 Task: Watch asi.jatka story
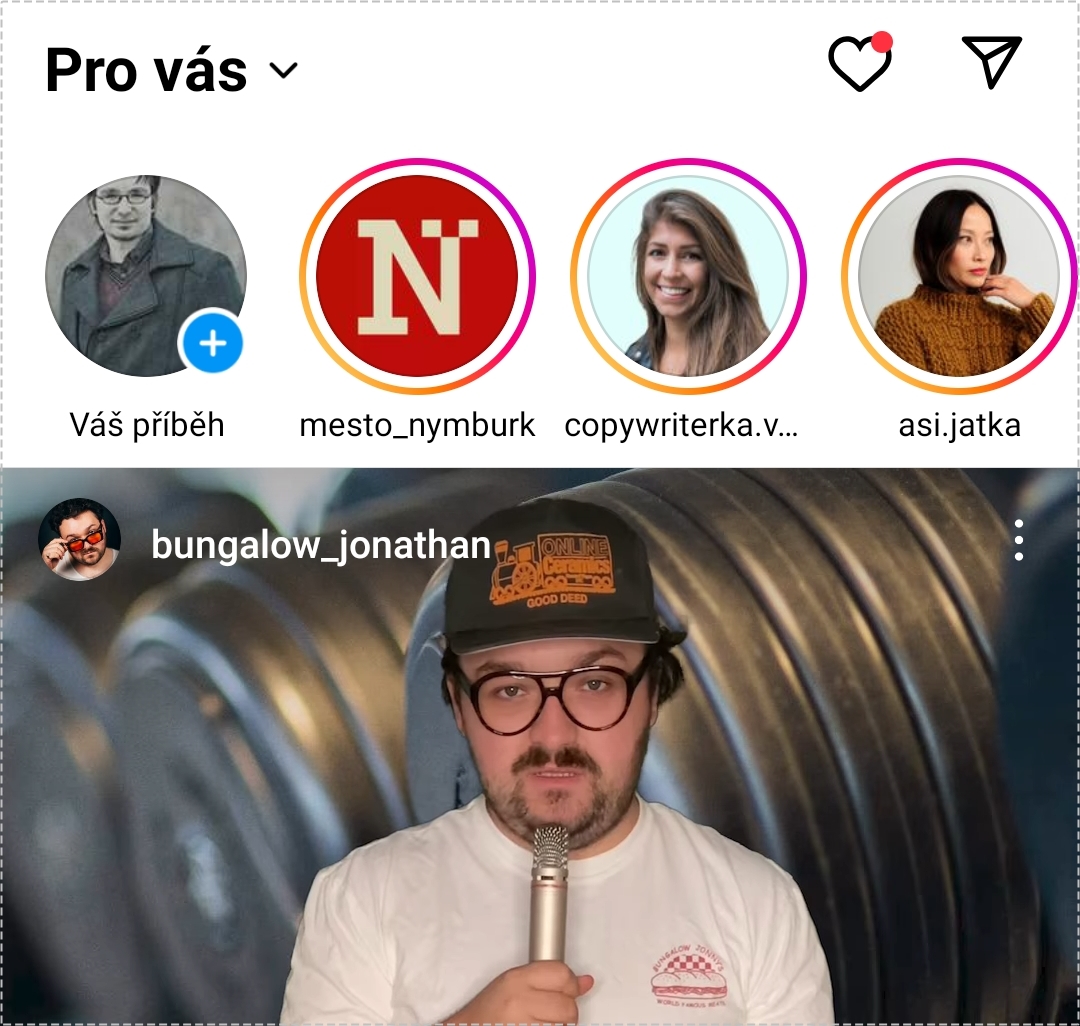click(958, 277)
